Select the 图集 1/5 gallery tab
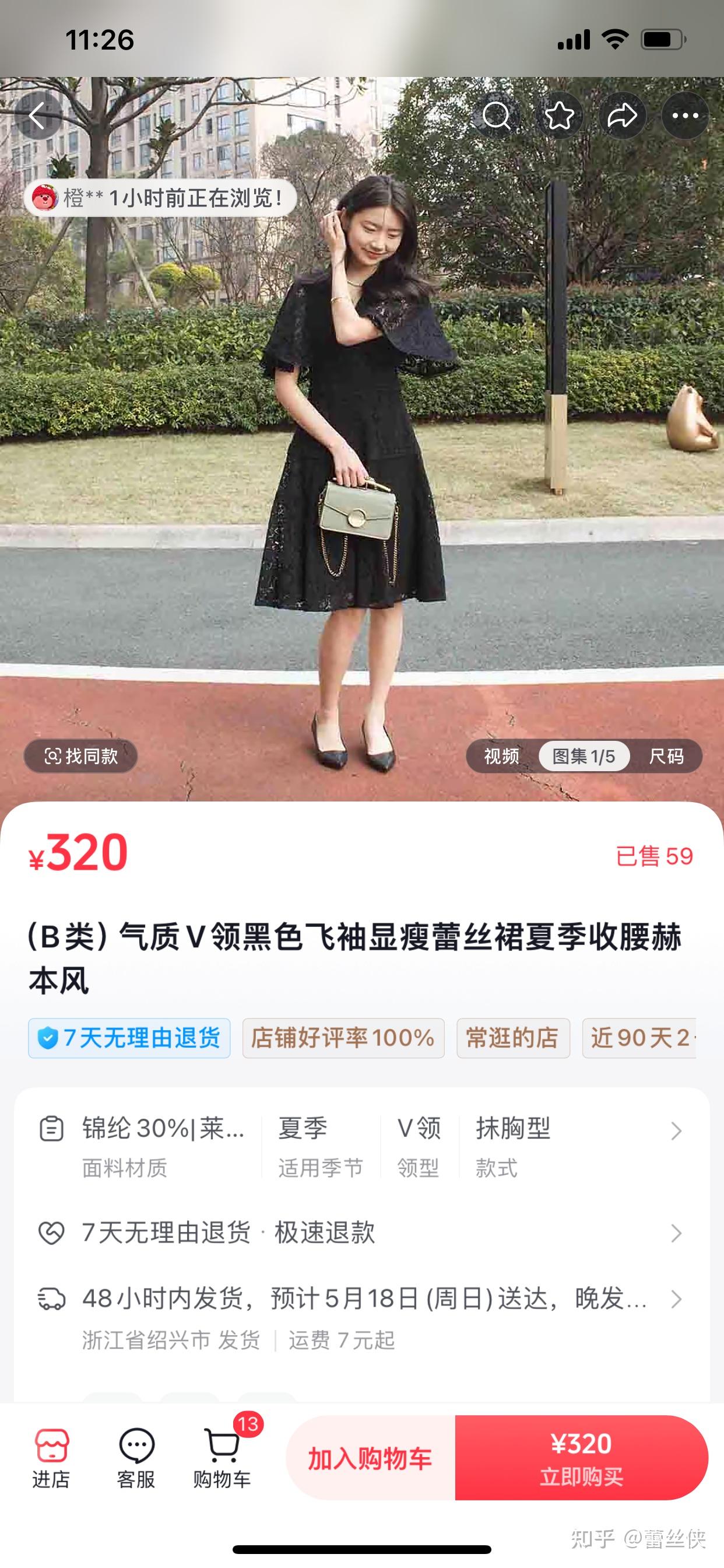 584,756
